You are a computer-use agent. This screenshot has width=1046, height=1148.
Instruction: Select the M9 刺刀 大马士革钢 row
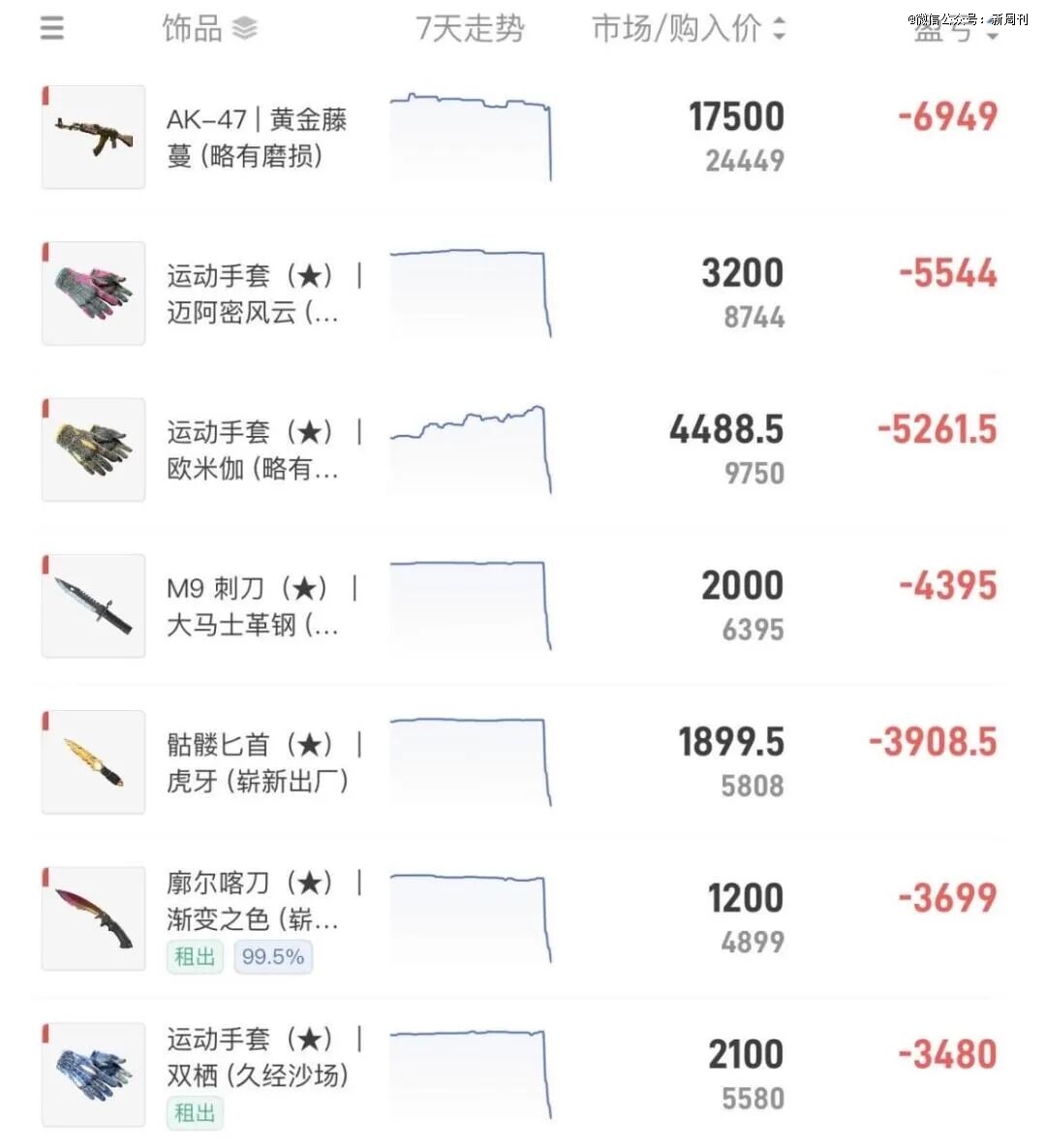pos(253,606)
